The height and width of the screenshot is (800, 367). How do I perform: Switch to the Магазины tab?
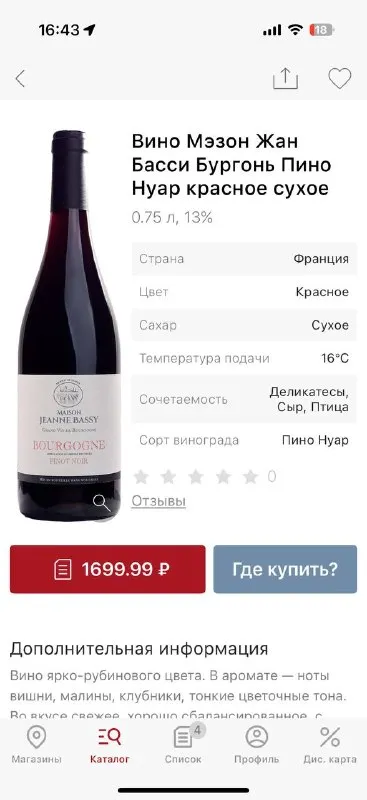click(x=36, y=745)
